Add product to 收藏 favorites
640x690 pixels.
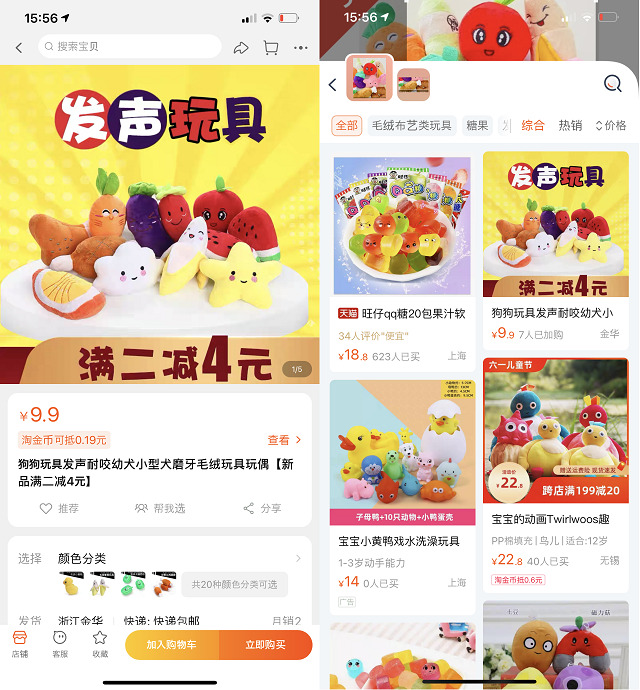[99, 643]
